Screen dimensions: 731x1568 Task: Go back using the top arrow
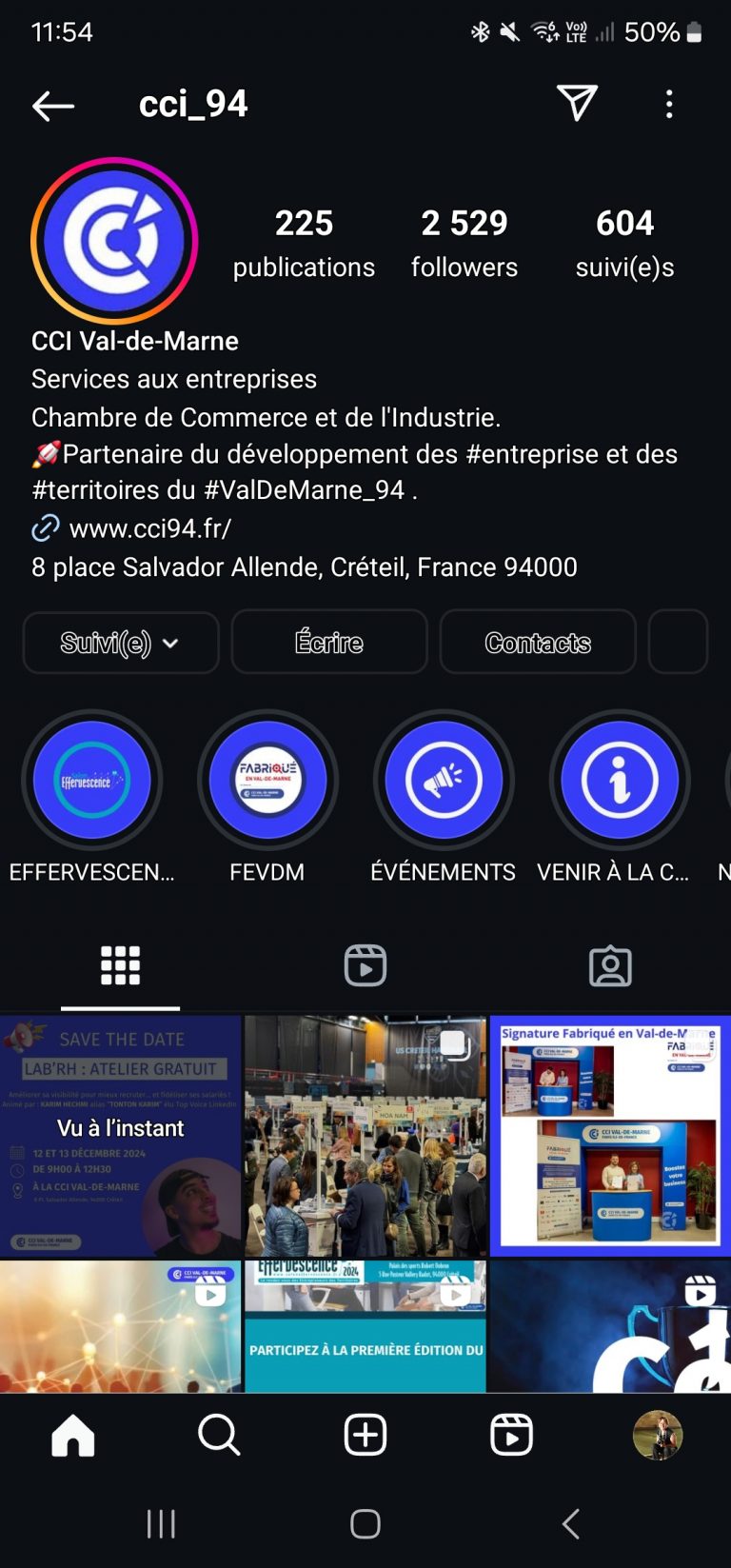[53, 105]
